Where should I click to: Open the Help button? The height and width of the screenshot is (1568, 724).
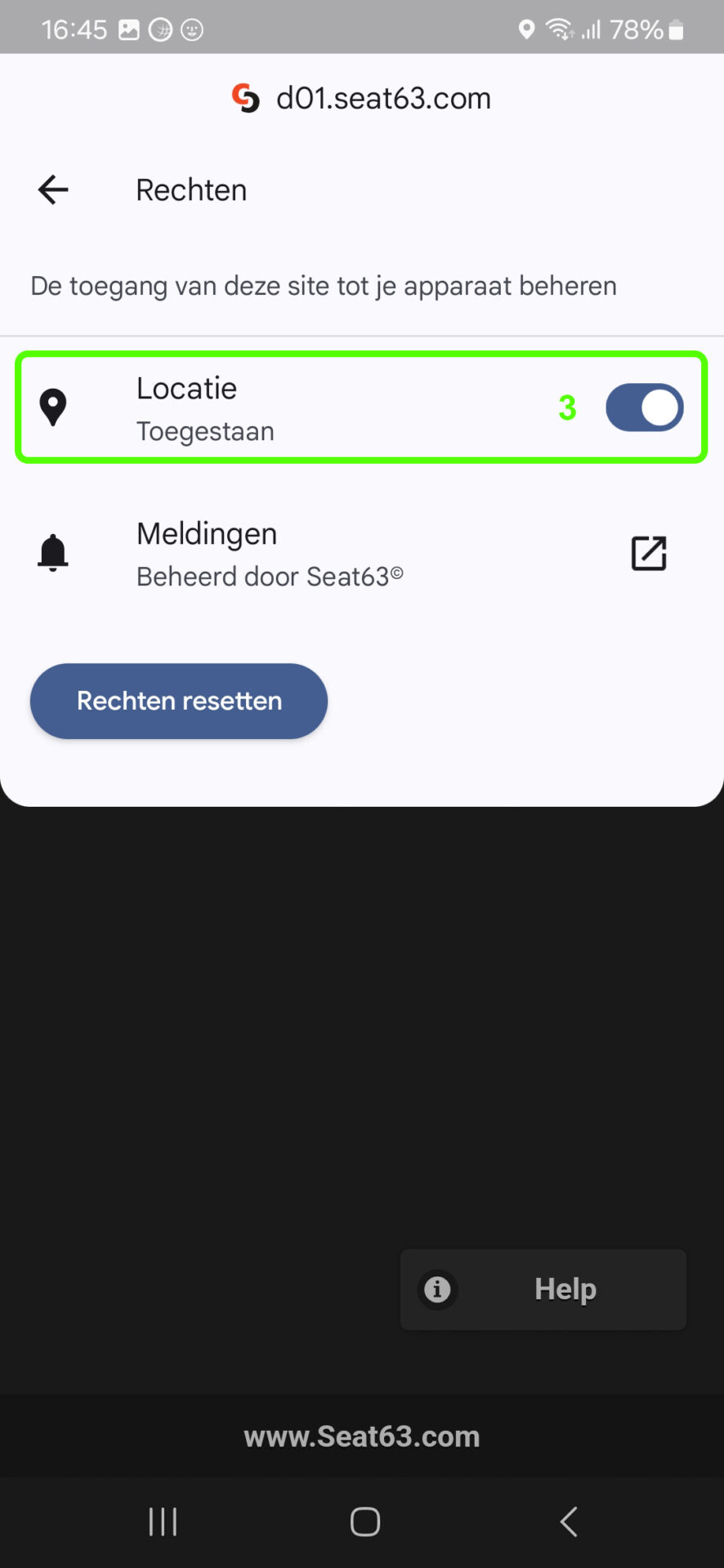click(543, 1290)
